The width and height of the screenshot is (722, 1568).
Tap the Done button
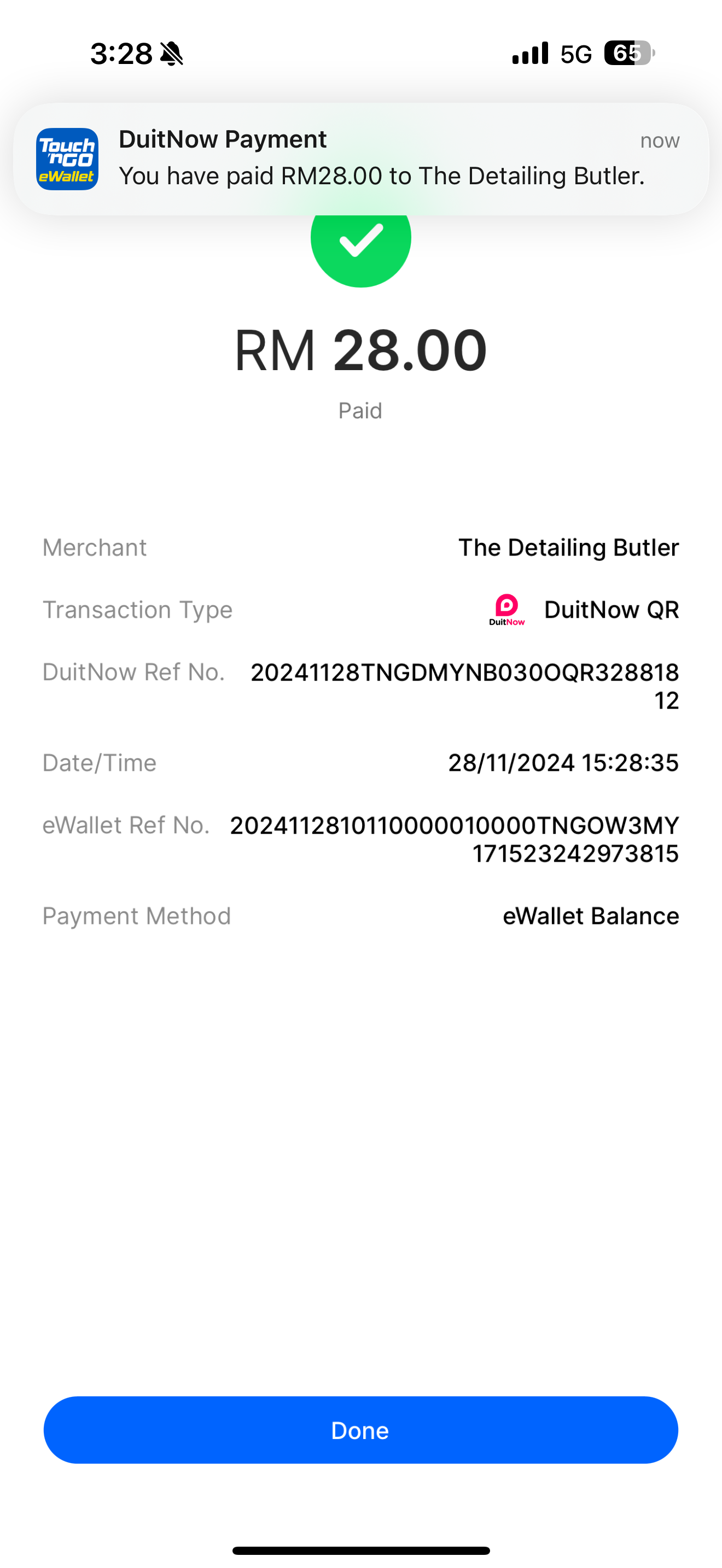pyautogui.click(x=360, y=1430)
